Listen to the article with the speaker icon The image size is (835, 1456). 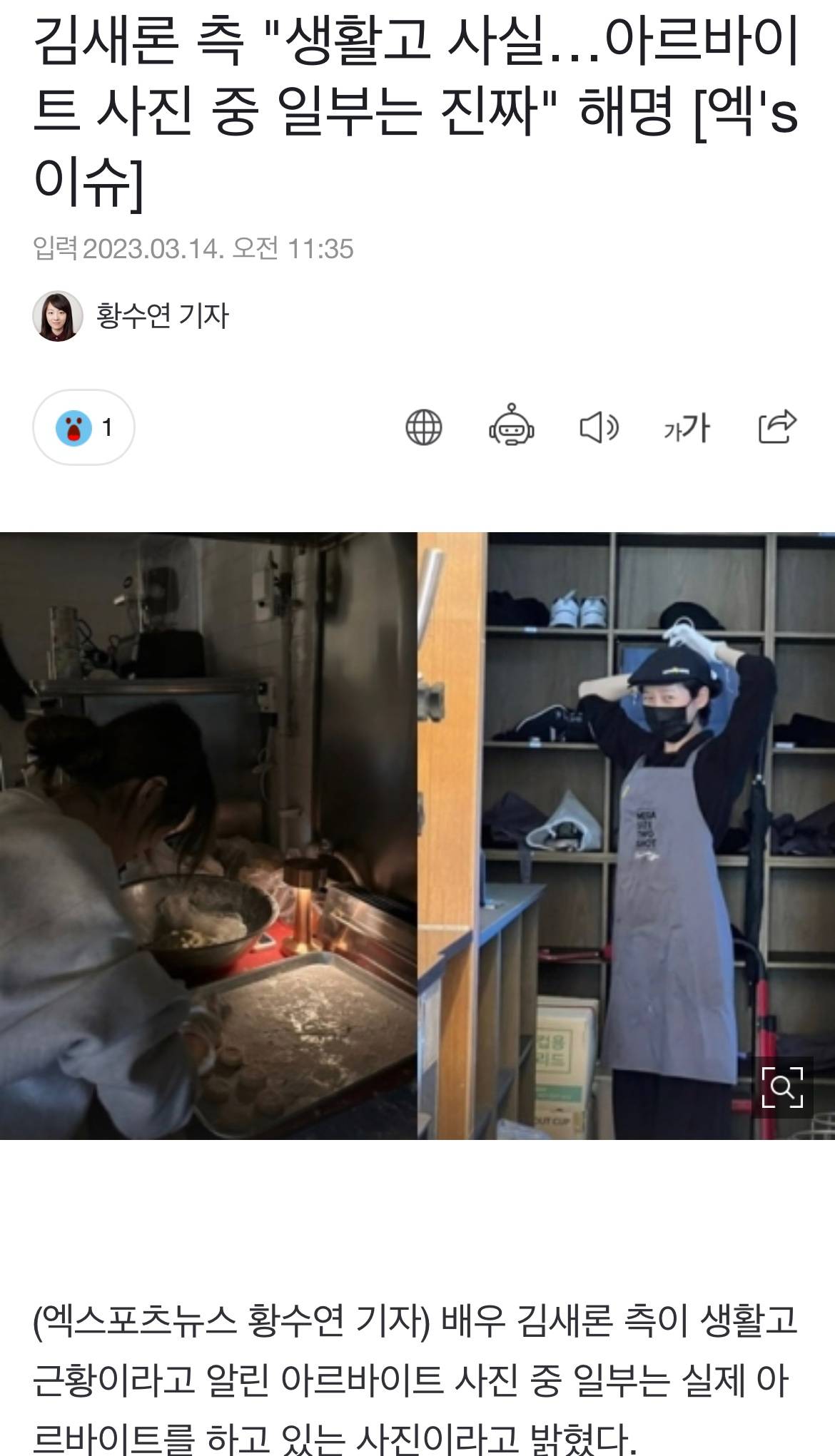tap(598, 428)
